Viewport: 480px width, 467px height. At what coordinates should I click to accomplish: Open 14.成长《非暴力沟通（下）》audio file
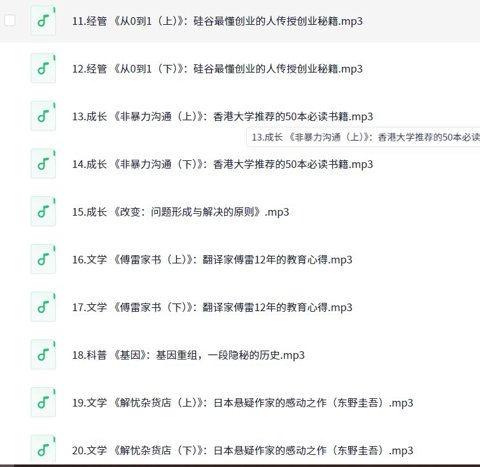[222, 164]
